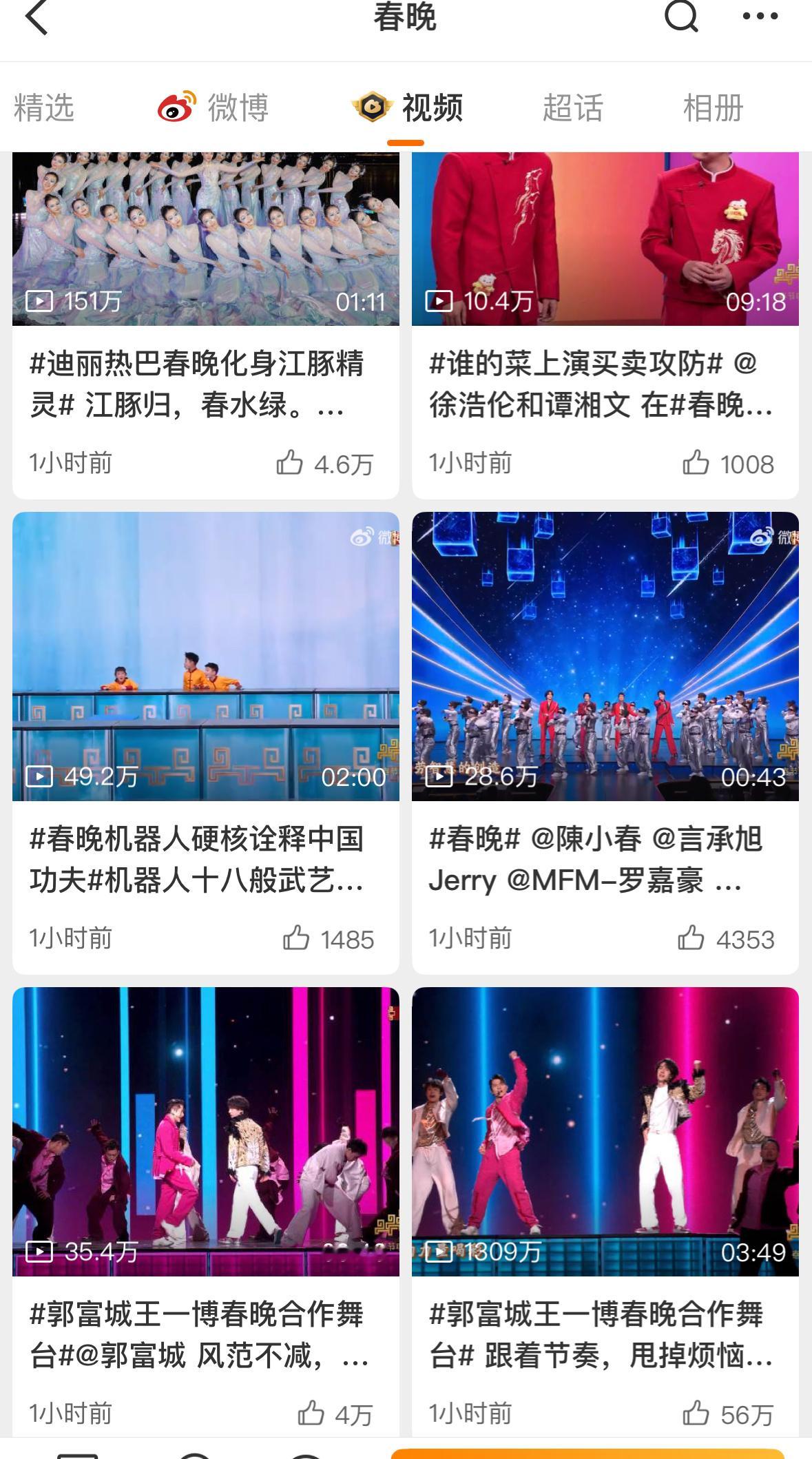Switch to the 精选 tab

click(43, 107)
